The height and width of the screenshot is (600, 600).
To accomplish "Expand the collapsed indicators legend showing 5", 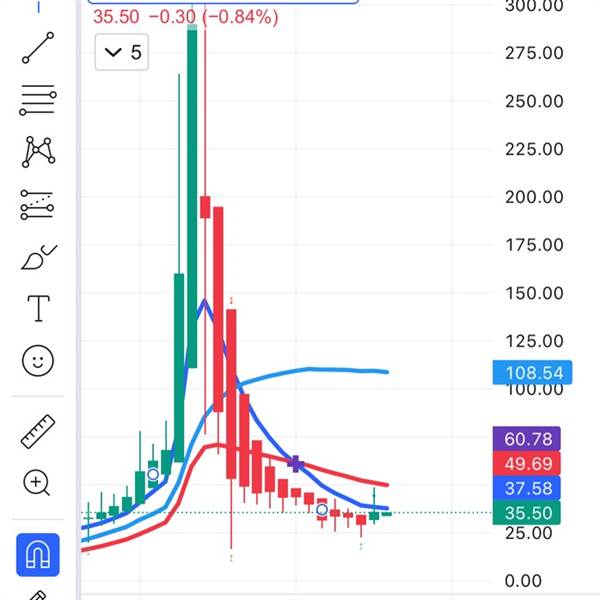I will 121,53.
